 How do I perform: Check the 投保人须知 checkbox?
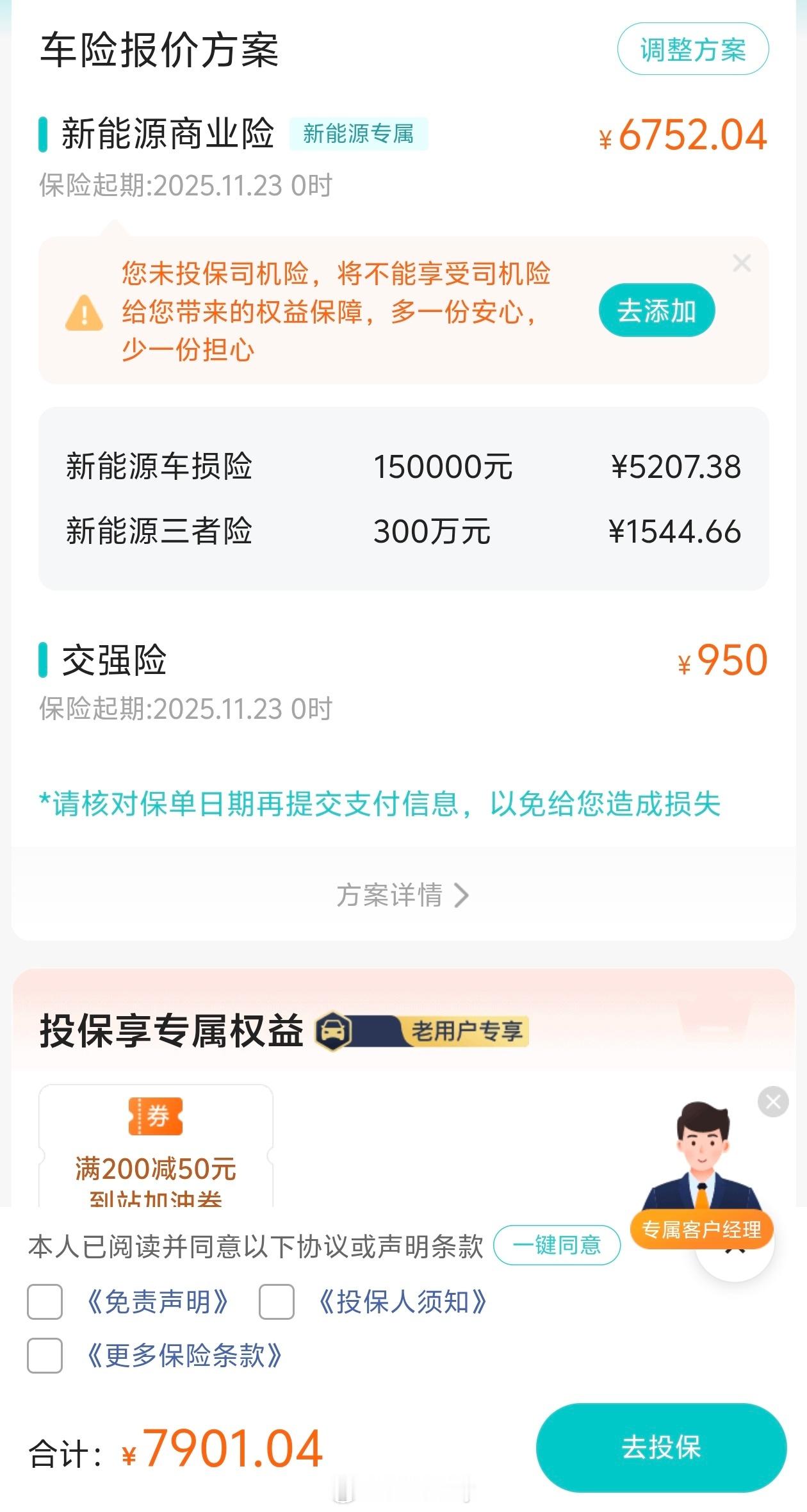pos(277,1302)
